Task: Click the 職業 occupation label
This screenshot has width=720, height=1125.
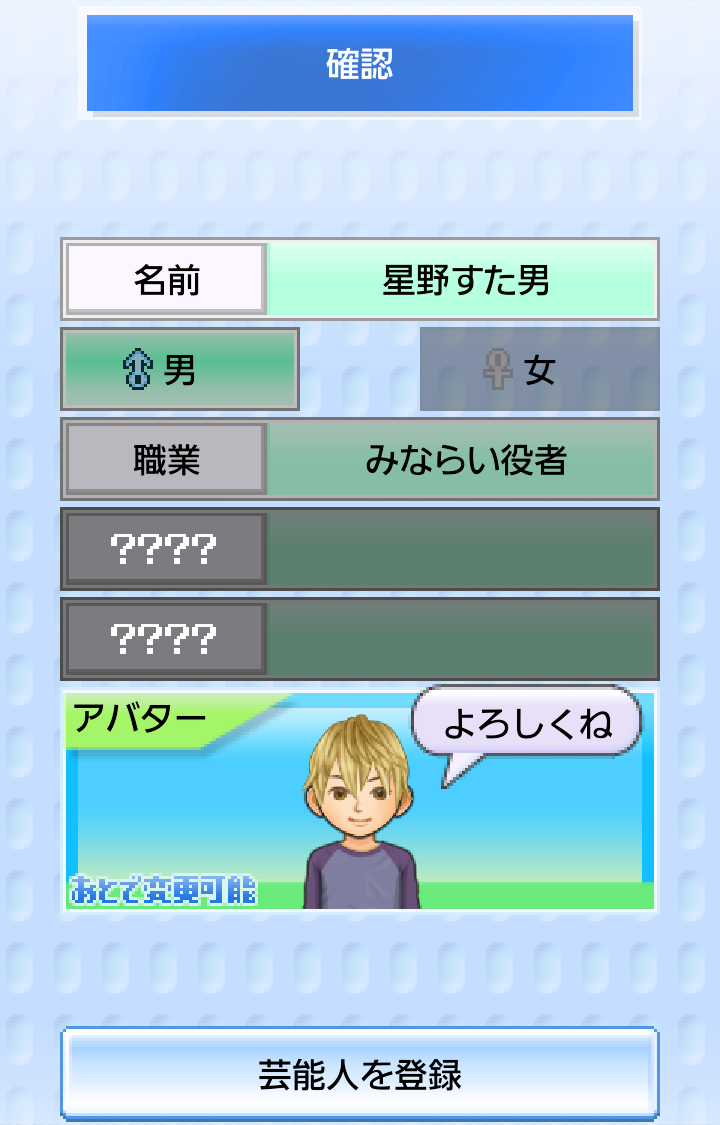Action: click(x=164, y=457)
